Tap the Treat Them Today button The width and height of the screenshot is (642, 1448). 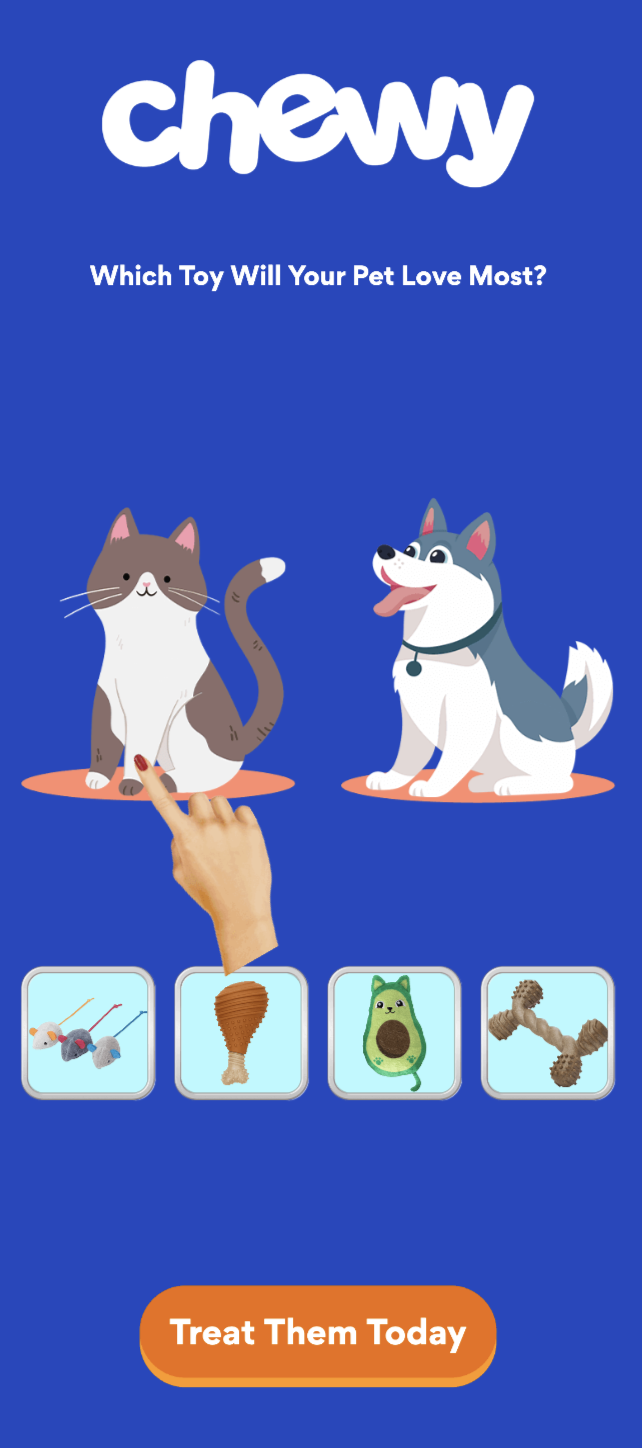coord(318,1333)
